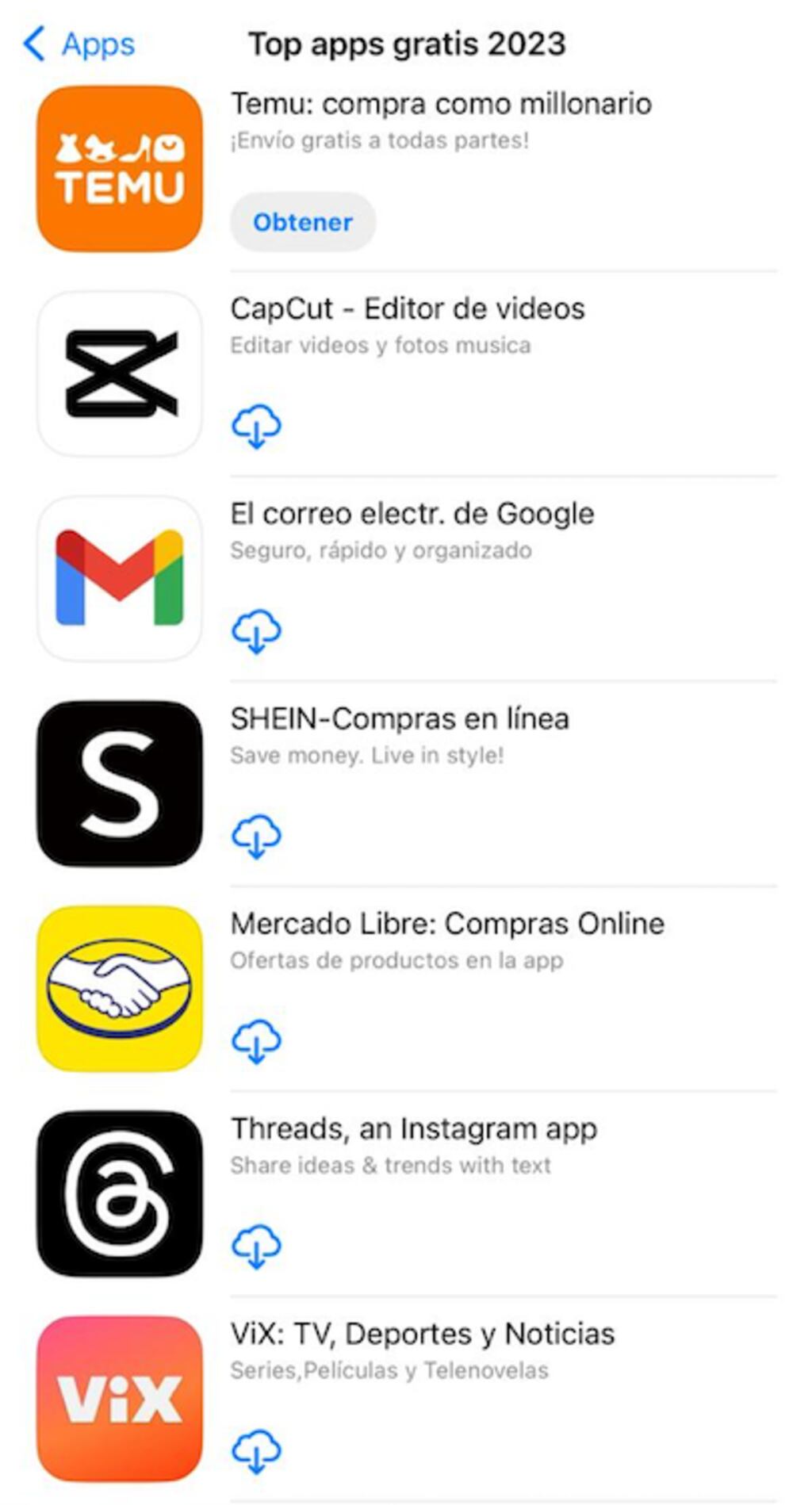Tap the SHEIN cloud download icon
812x1505 pixels.
point(255,837)
